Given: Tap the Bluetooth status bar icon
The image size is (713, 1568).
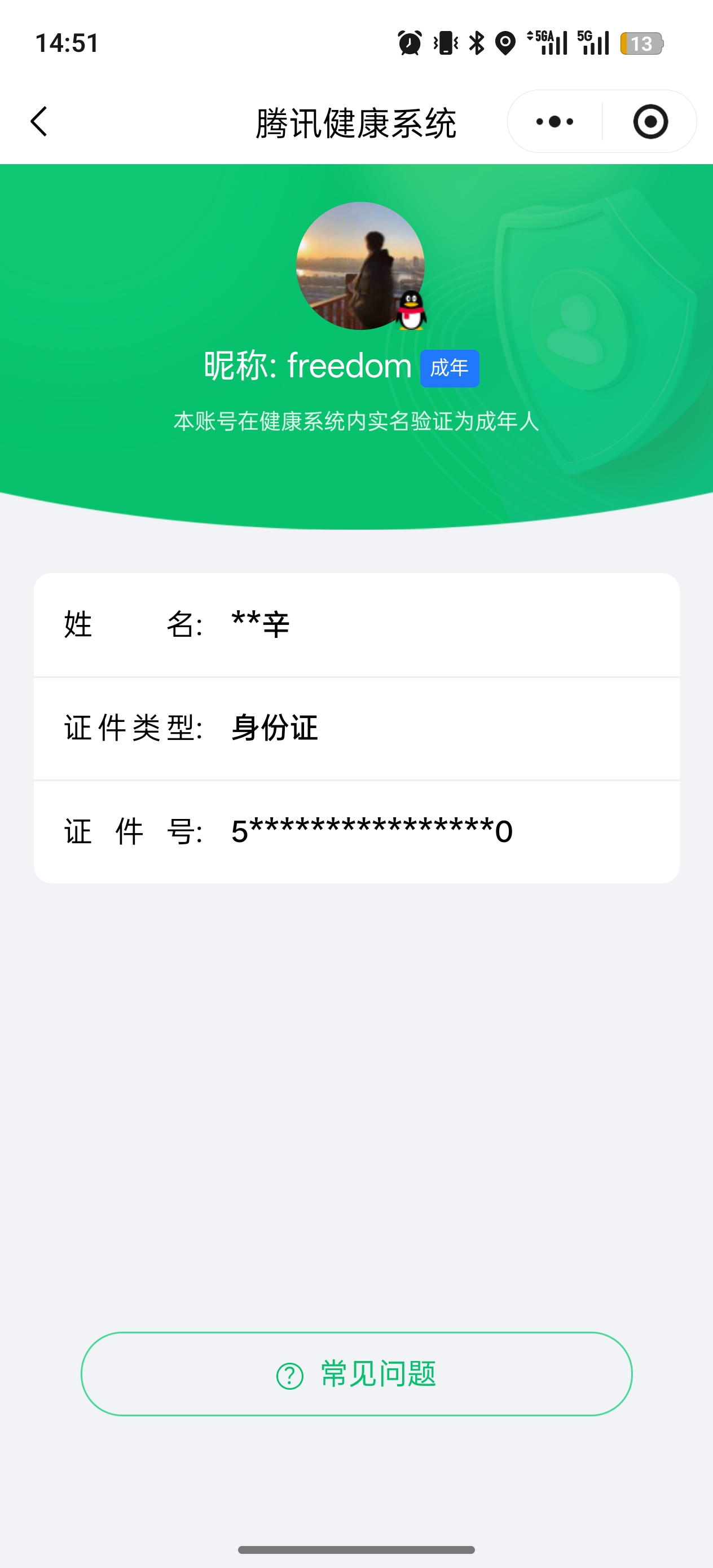Looking at the screenshot, I should point(477,43).
